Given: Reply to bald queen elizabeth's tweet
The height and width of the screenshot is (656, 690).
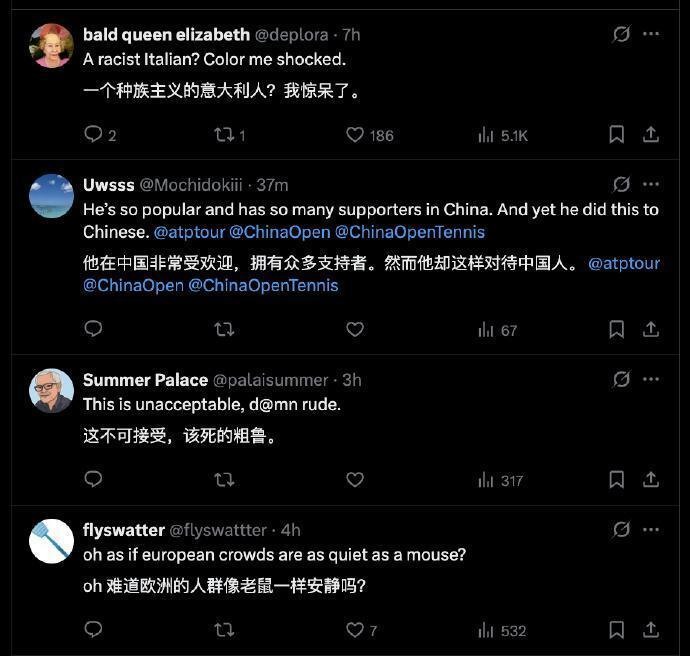Looking at the screenshot, I should tap(93, 134).
